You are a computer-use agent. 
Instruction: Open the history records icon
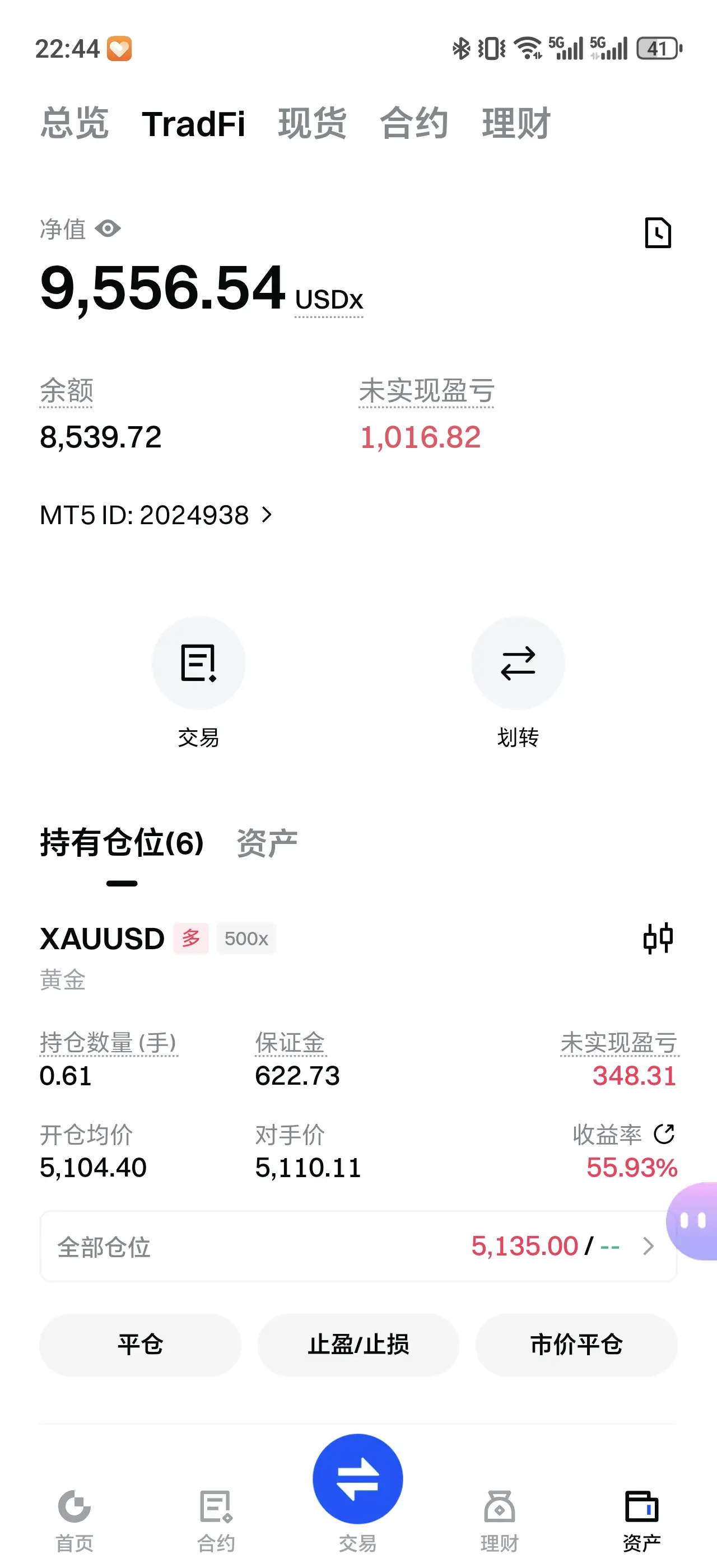[x=658, y=232]
